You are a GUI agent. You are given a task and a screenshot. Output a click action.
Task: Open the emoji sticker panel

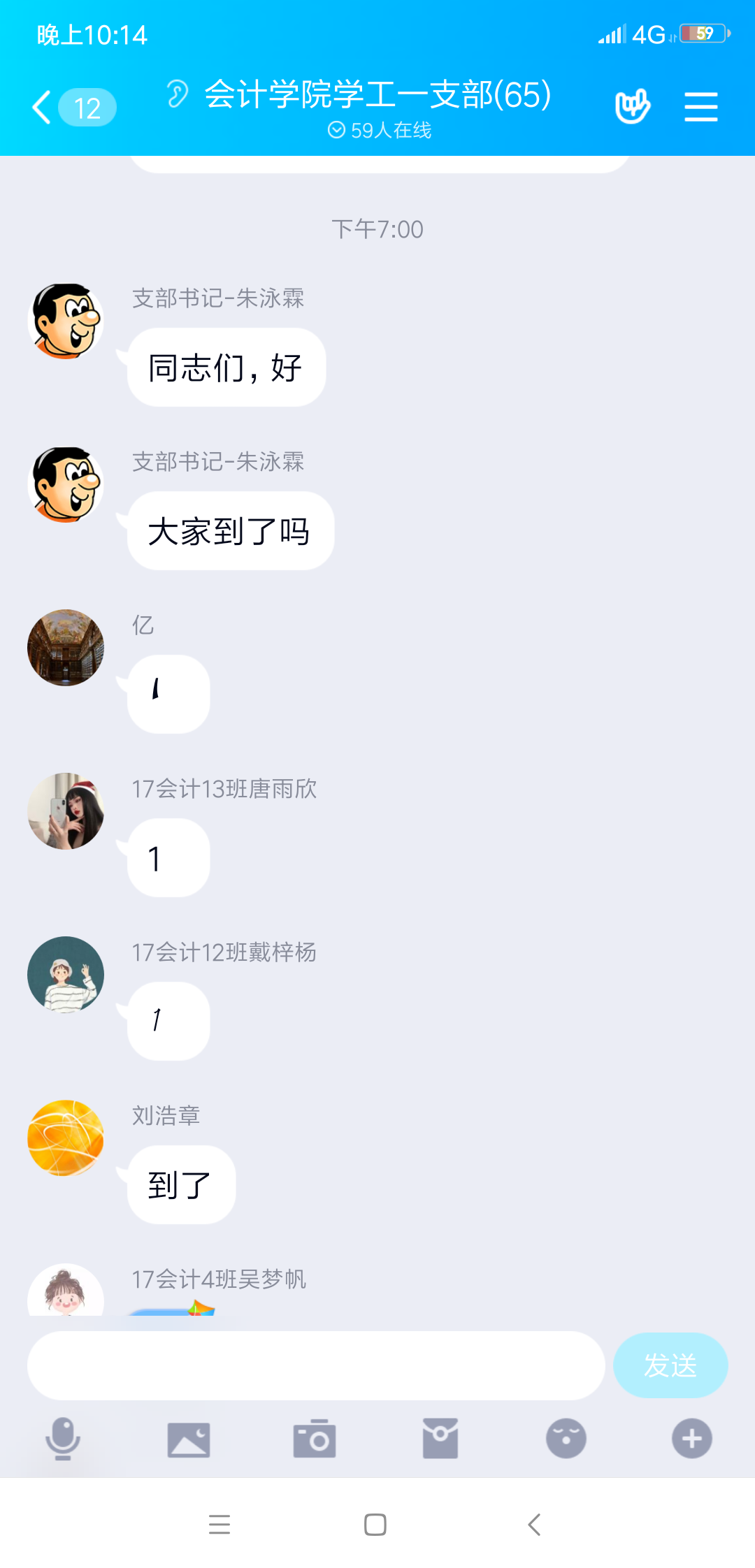coord(566,1439)
